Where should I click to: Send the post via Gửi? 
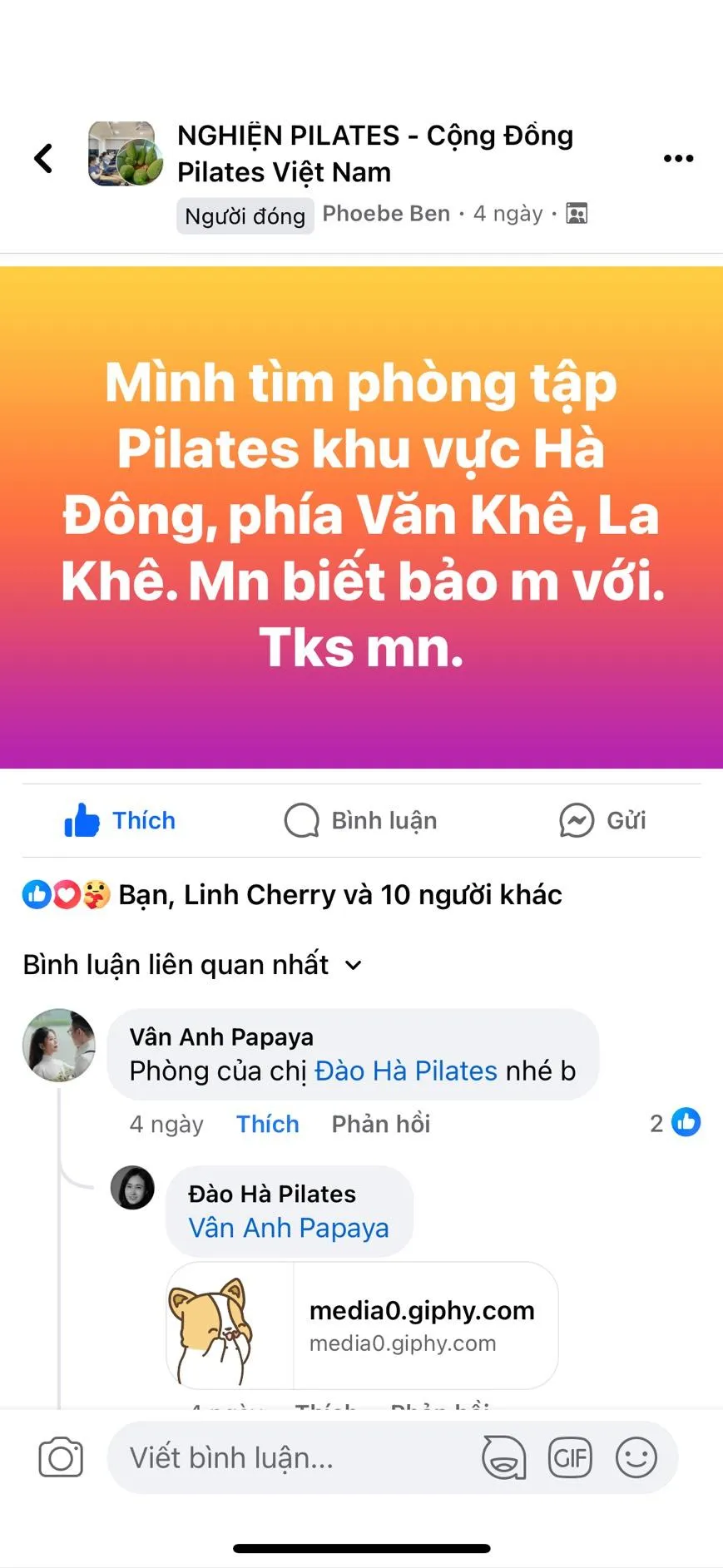tap(602, 820)
